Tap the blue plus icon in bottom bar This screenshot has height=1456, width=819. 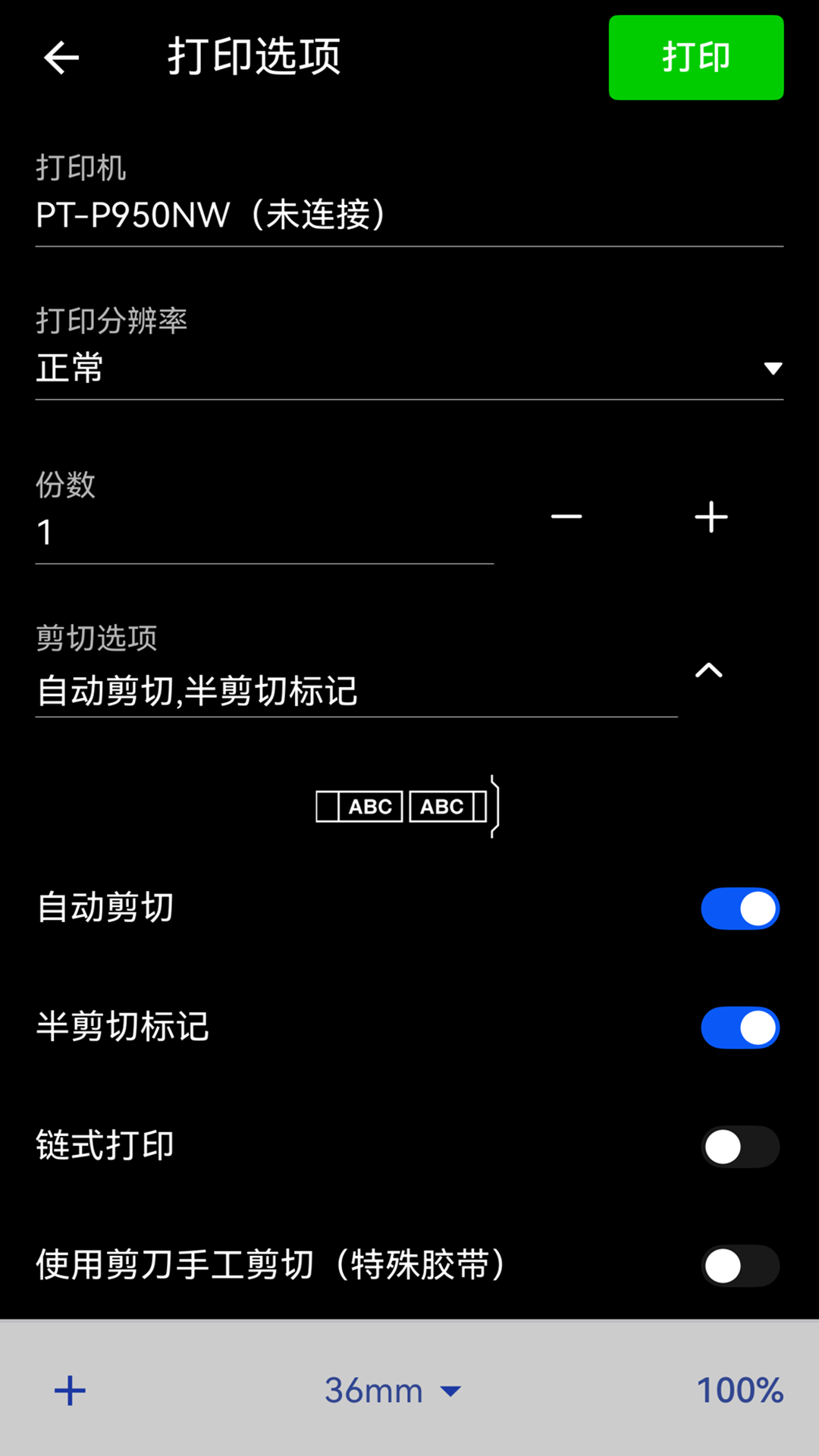pos(70,1391)
